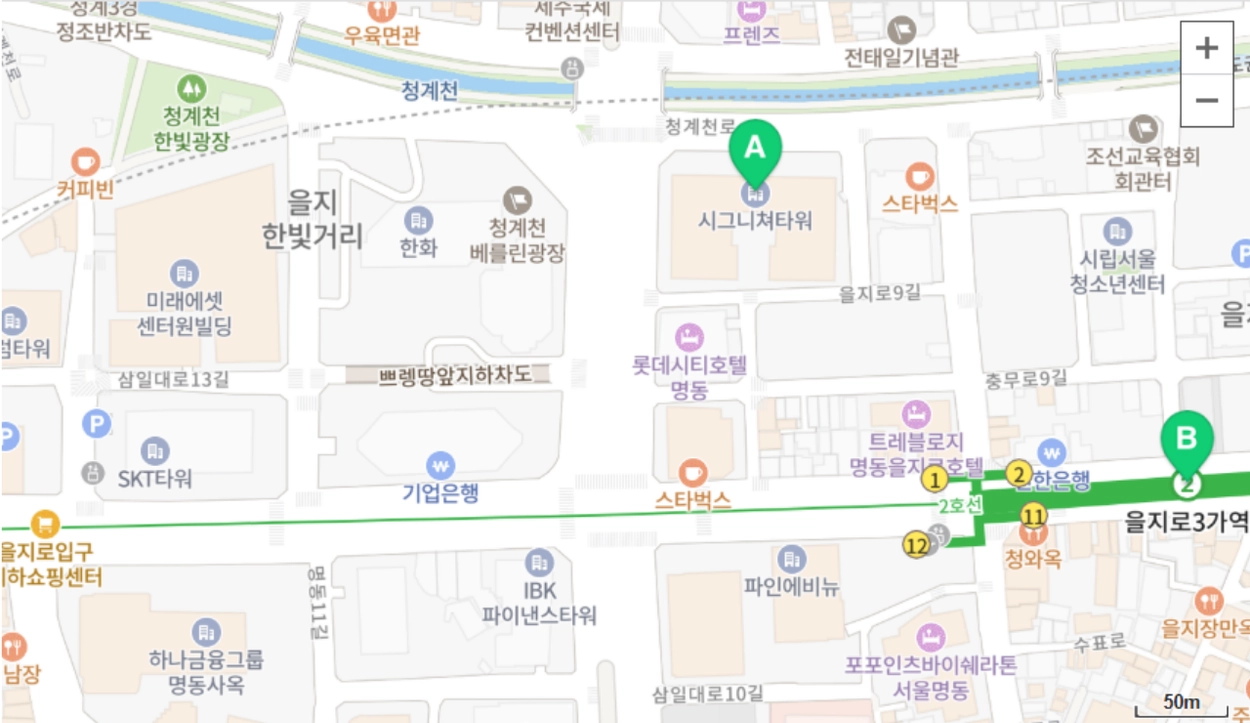Open the 롯데시티호텔 명동 place marker

point(690,334)
